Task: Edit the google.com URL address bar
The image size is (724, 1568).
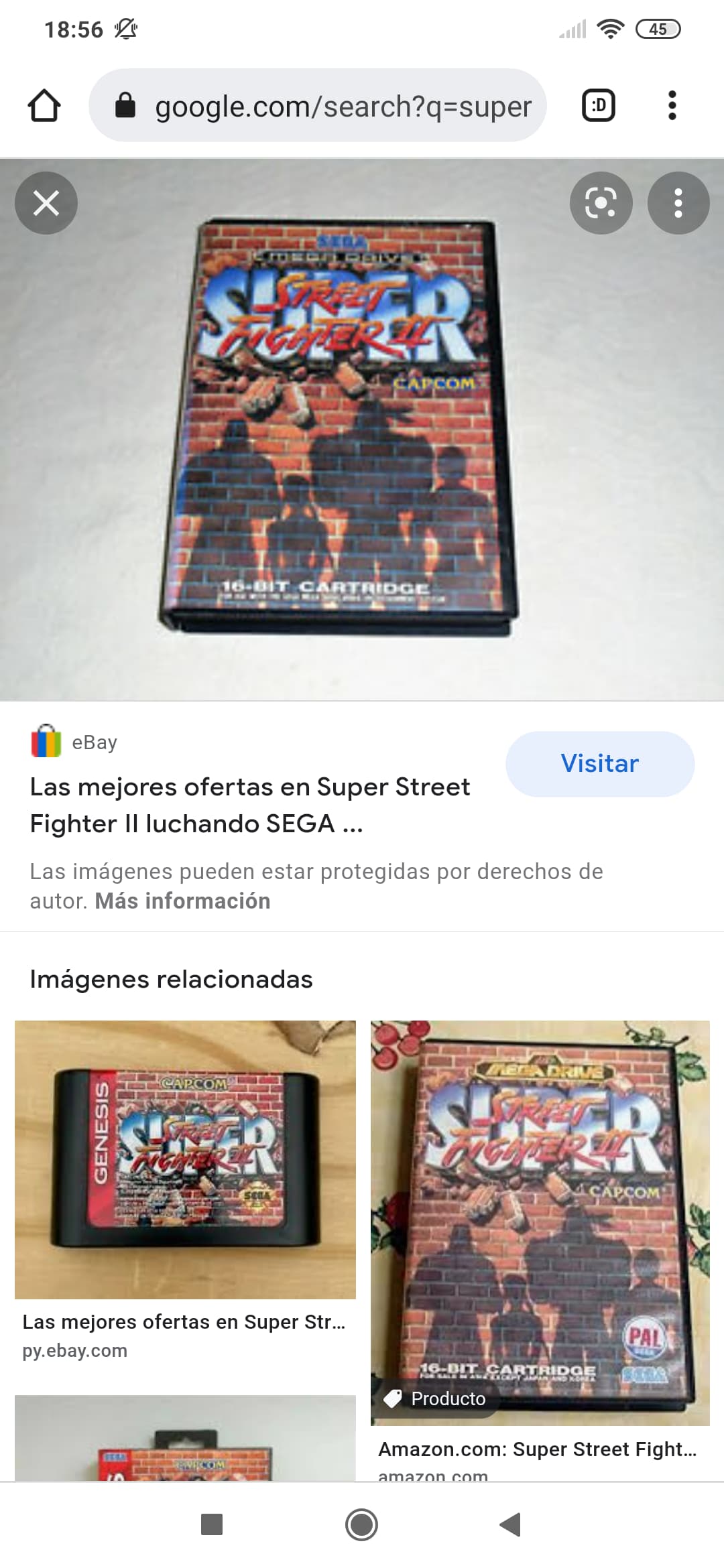Action: (x=318, y=105)
